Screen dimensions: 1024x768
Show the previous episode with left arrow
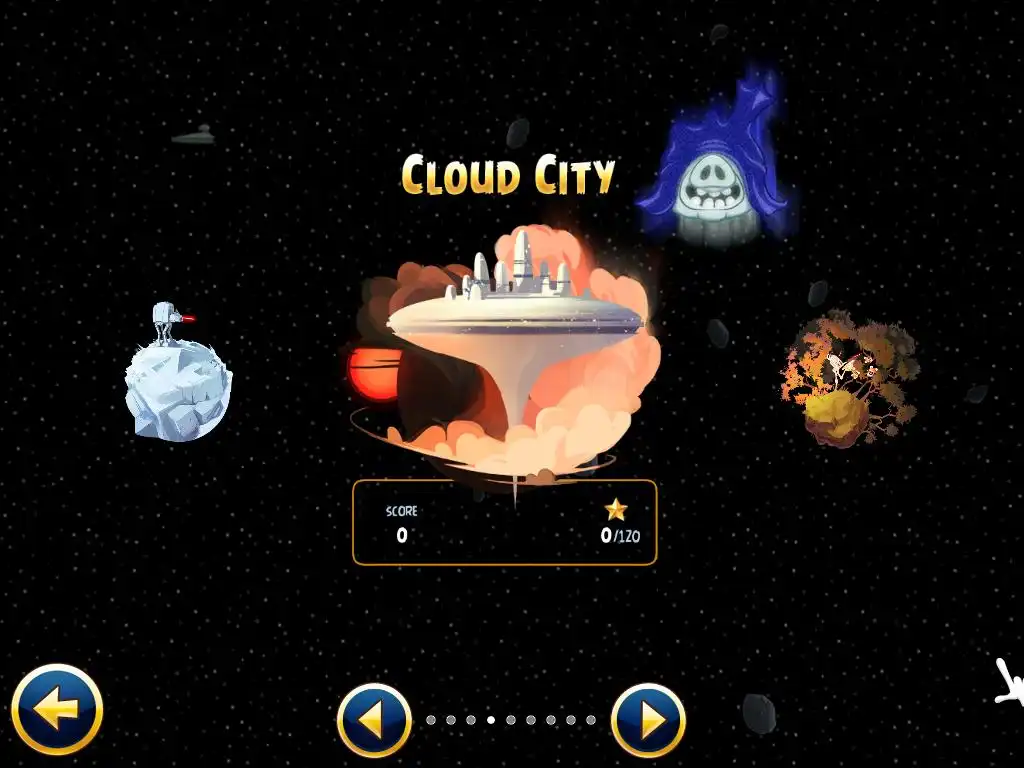click(x=374, y=720)
